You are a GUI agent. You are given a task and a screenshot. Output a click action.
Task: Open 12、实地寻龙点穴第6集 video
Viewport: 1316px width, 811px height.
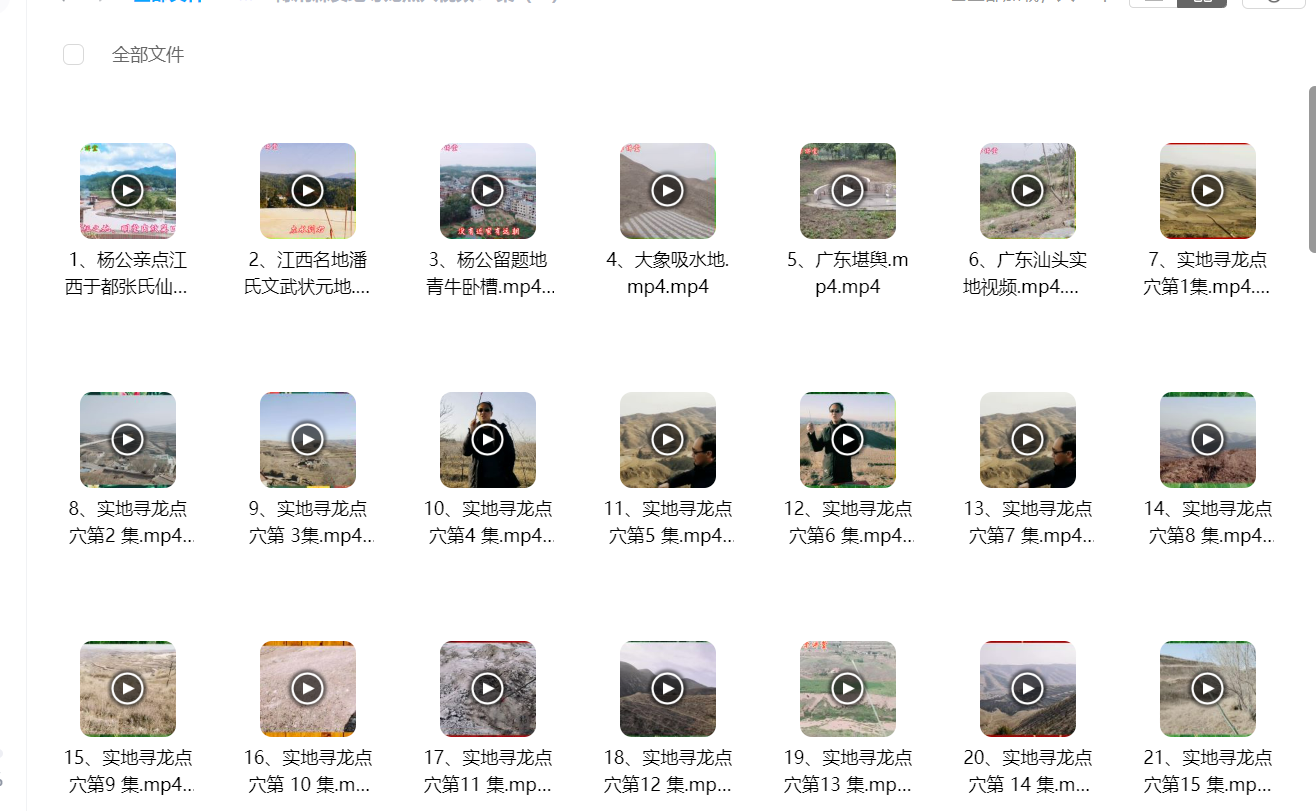coord(848,439)
